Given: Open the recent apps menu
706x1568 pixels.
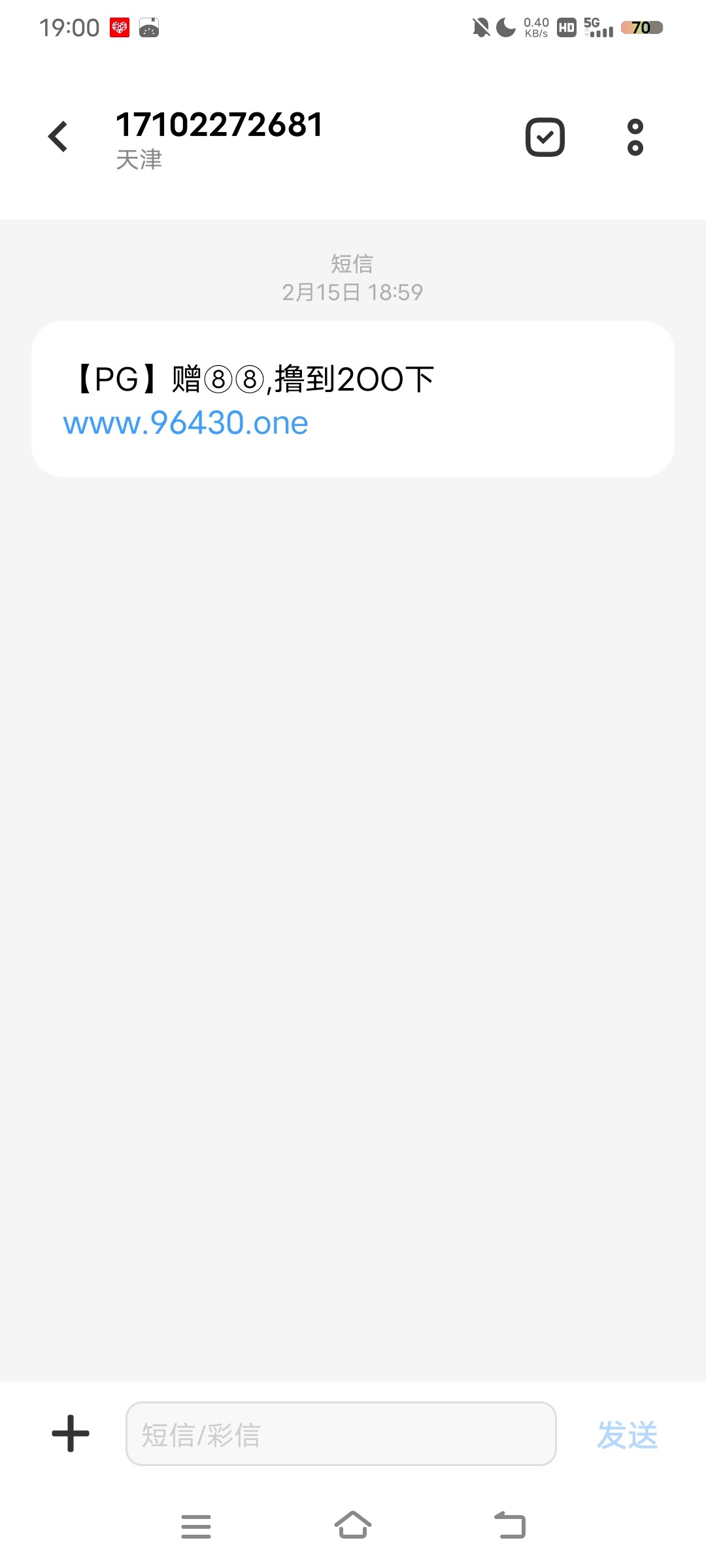Looking at the screenshot, I should coord(196,1526).
